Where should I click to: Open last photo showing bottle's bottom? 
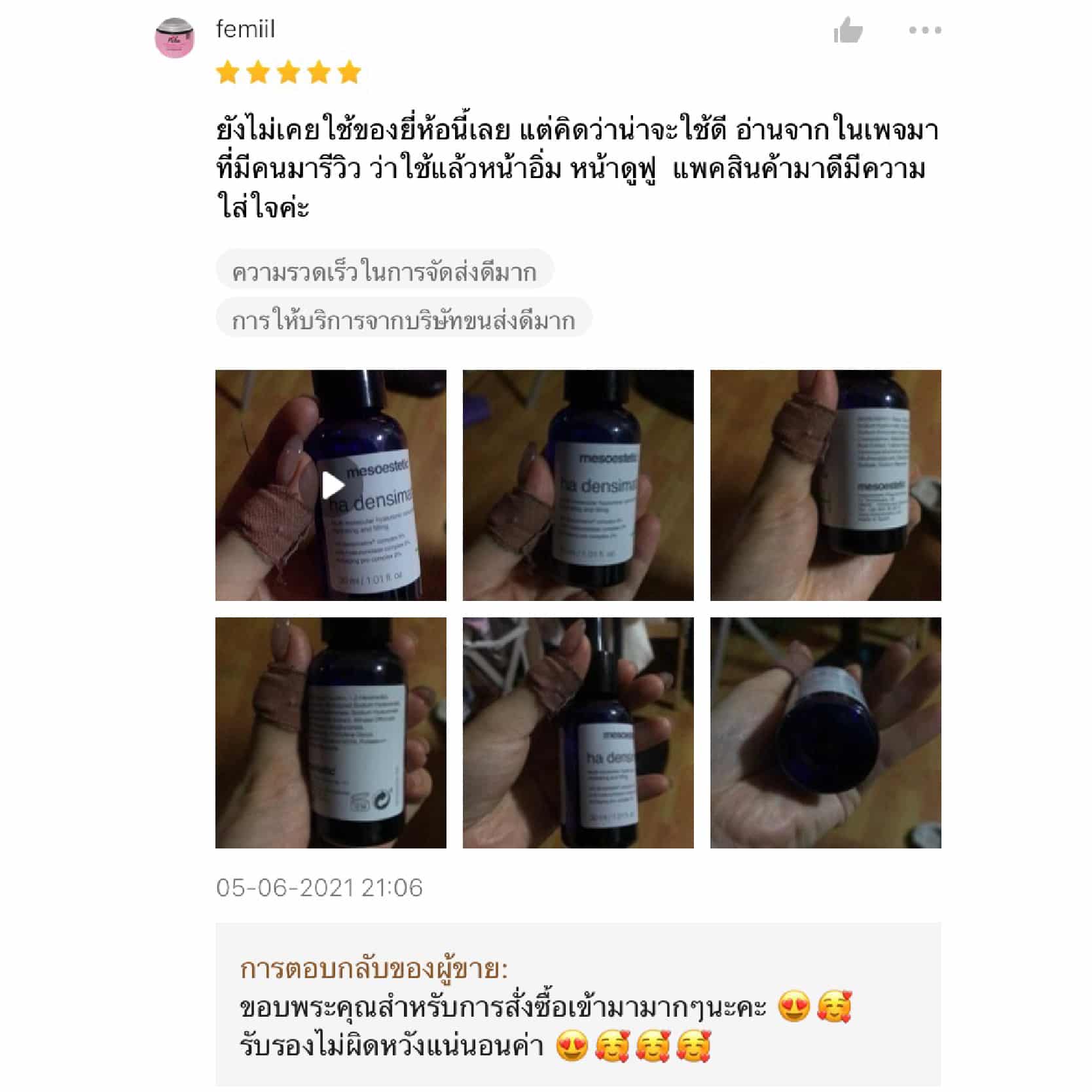(x=826, y=733)
